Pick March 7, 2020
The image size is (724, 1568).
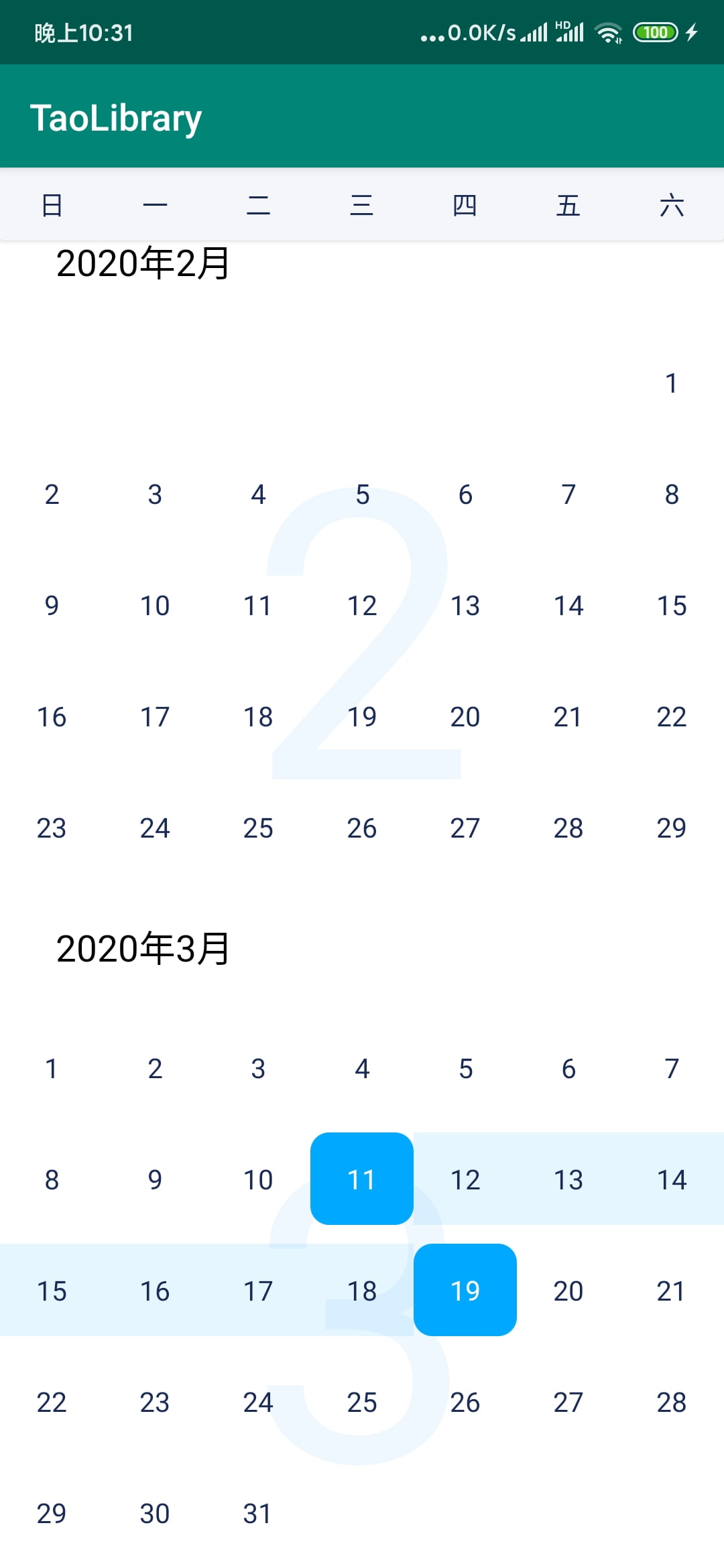[x=671, y=1068]
